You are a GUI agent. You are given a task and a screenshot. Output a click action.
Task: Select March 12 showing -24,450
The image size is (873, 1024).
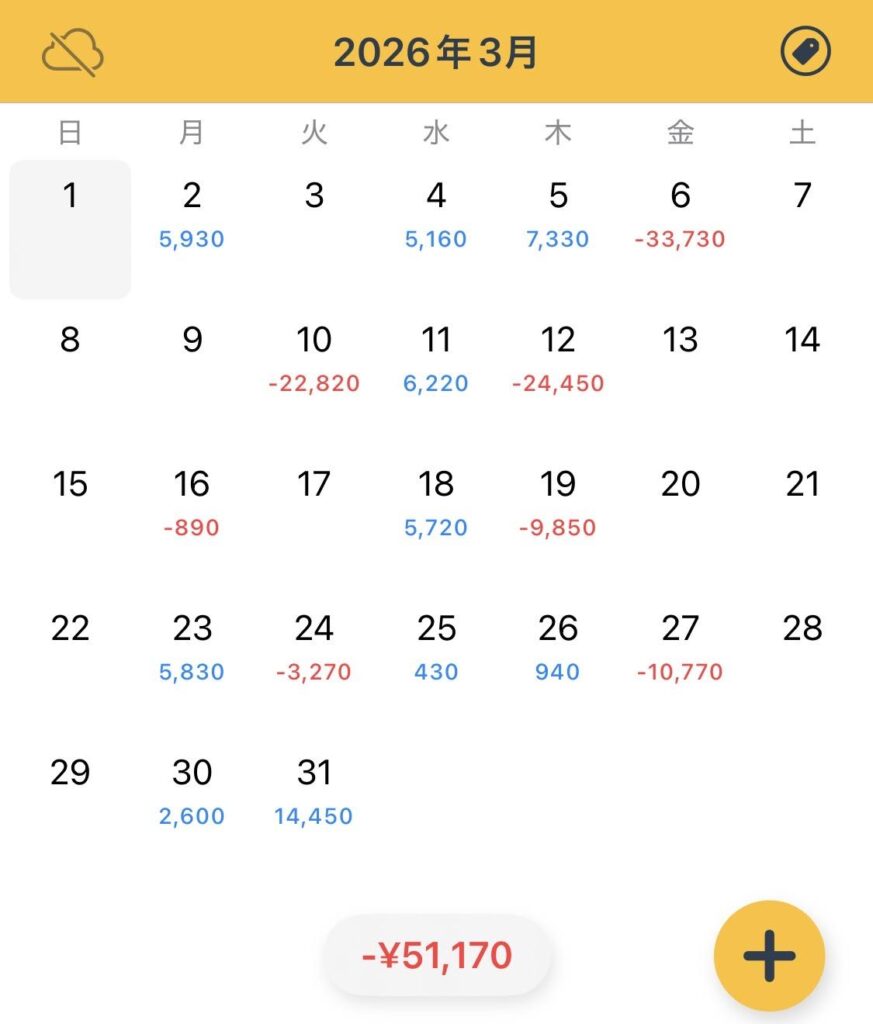(558, 374)
